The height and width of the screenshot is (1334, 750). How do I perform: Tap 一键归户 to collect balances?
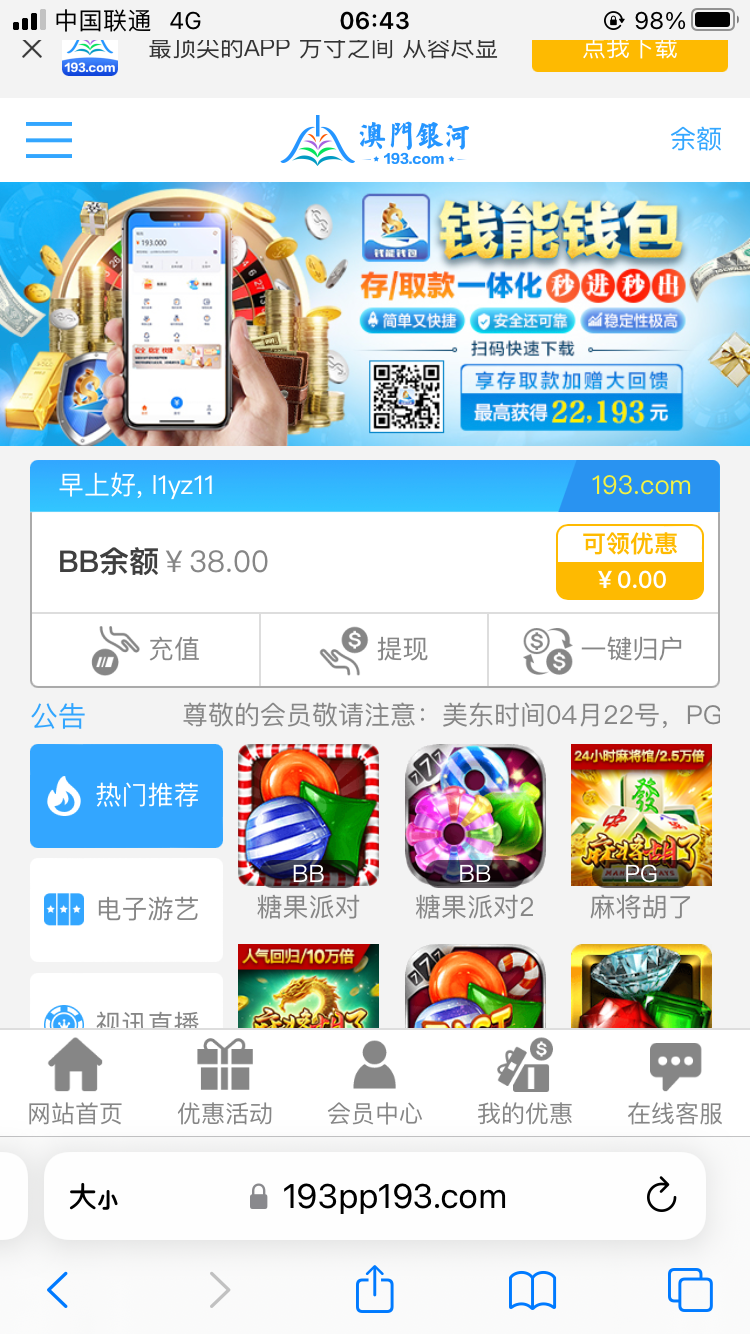pyautogui.click(x=603, y=649)
